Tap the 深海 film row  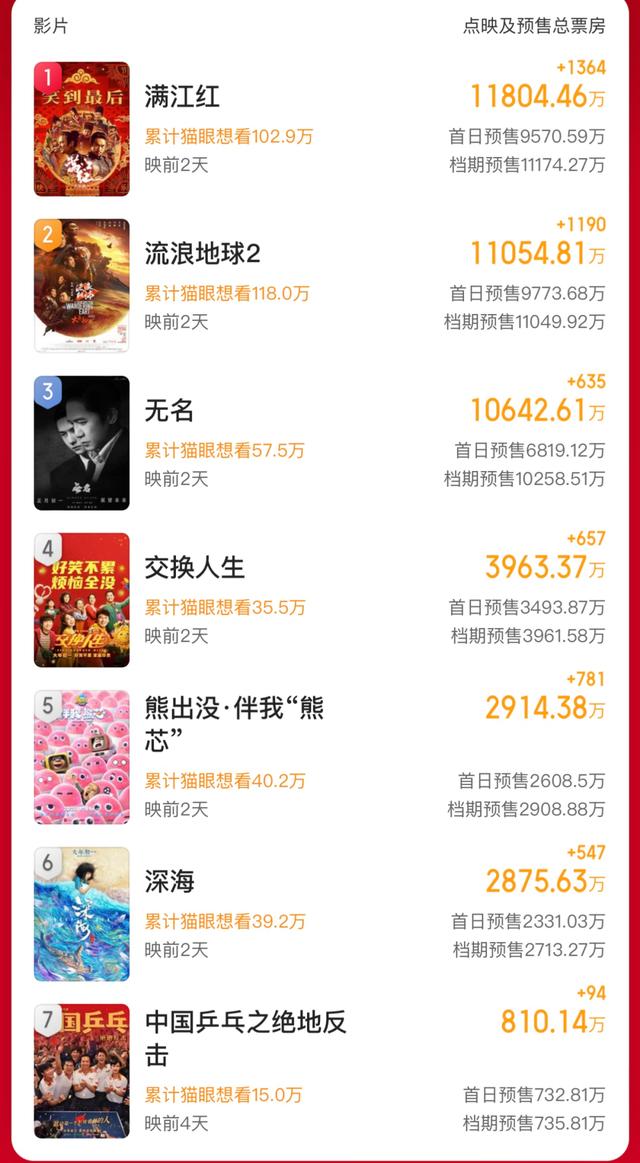[x=320, y=915]
